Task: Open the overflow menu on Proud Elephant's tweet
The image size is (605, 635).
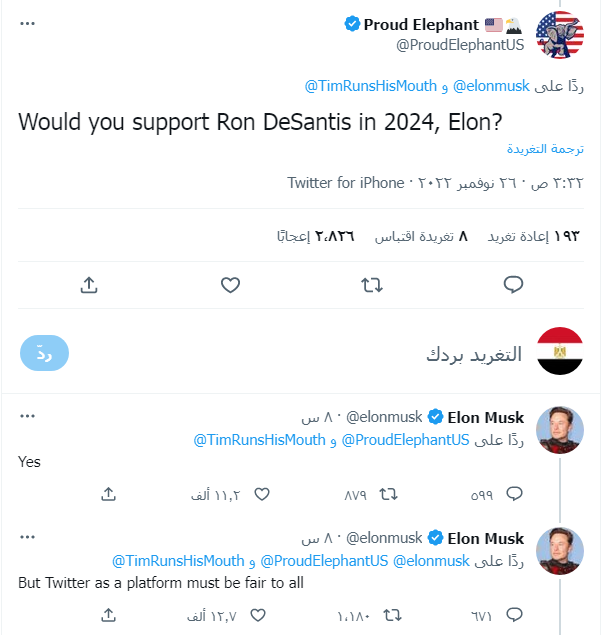Action: tap(27, 23)
